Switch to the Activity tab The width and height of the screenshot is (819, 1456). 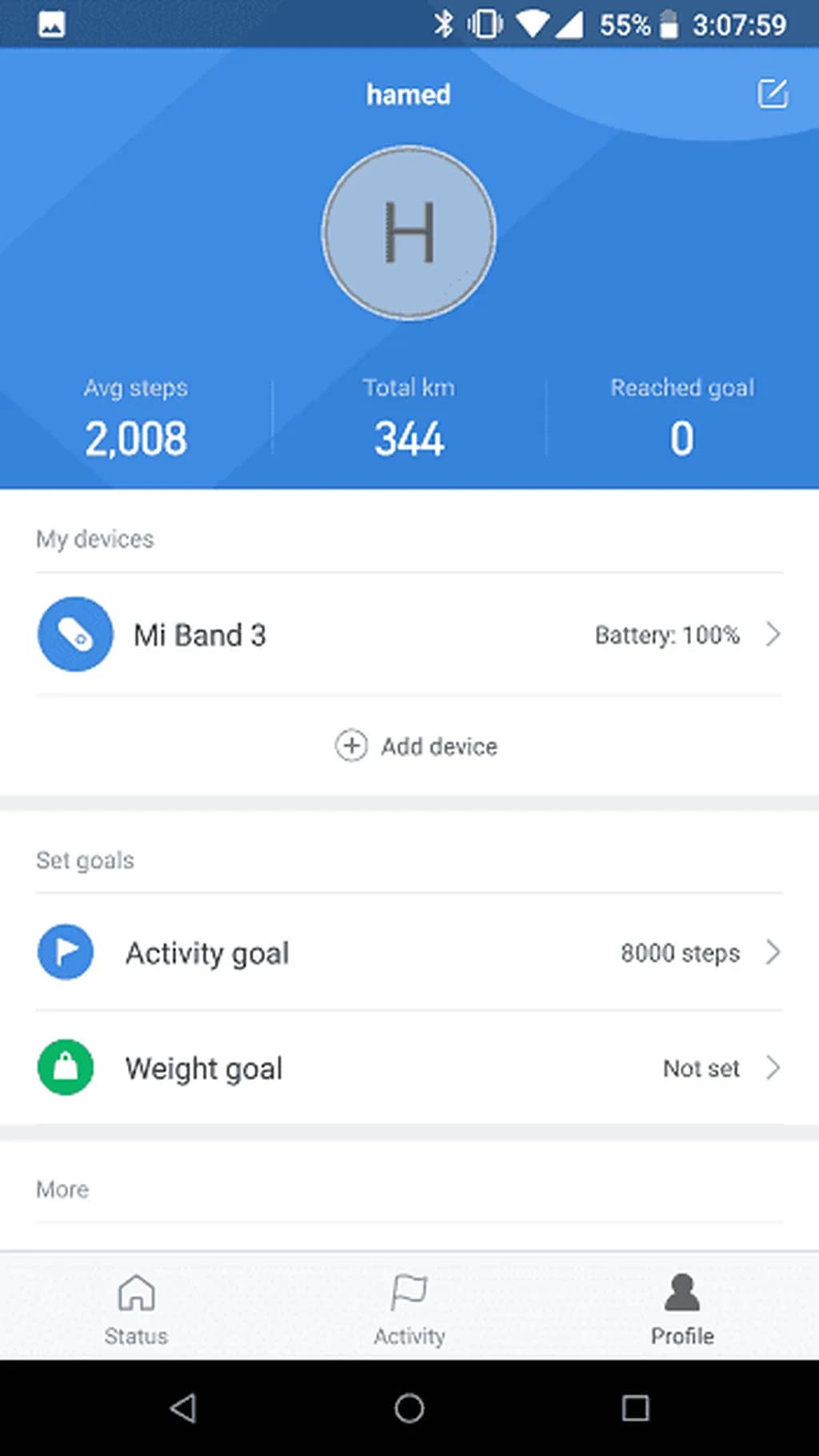409,1309
